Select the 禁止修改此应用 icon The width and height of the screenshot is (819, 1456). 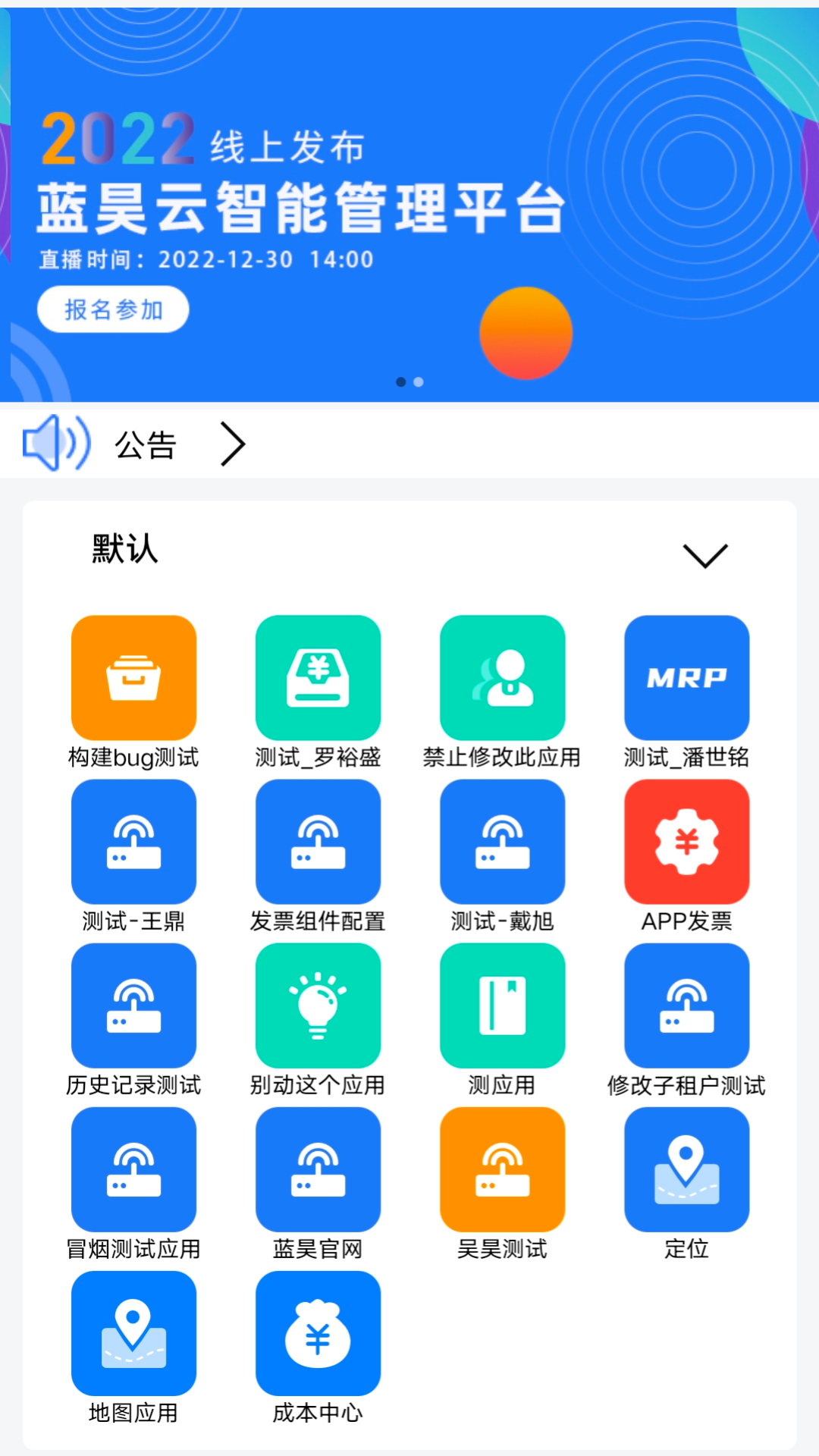[502, 677]
